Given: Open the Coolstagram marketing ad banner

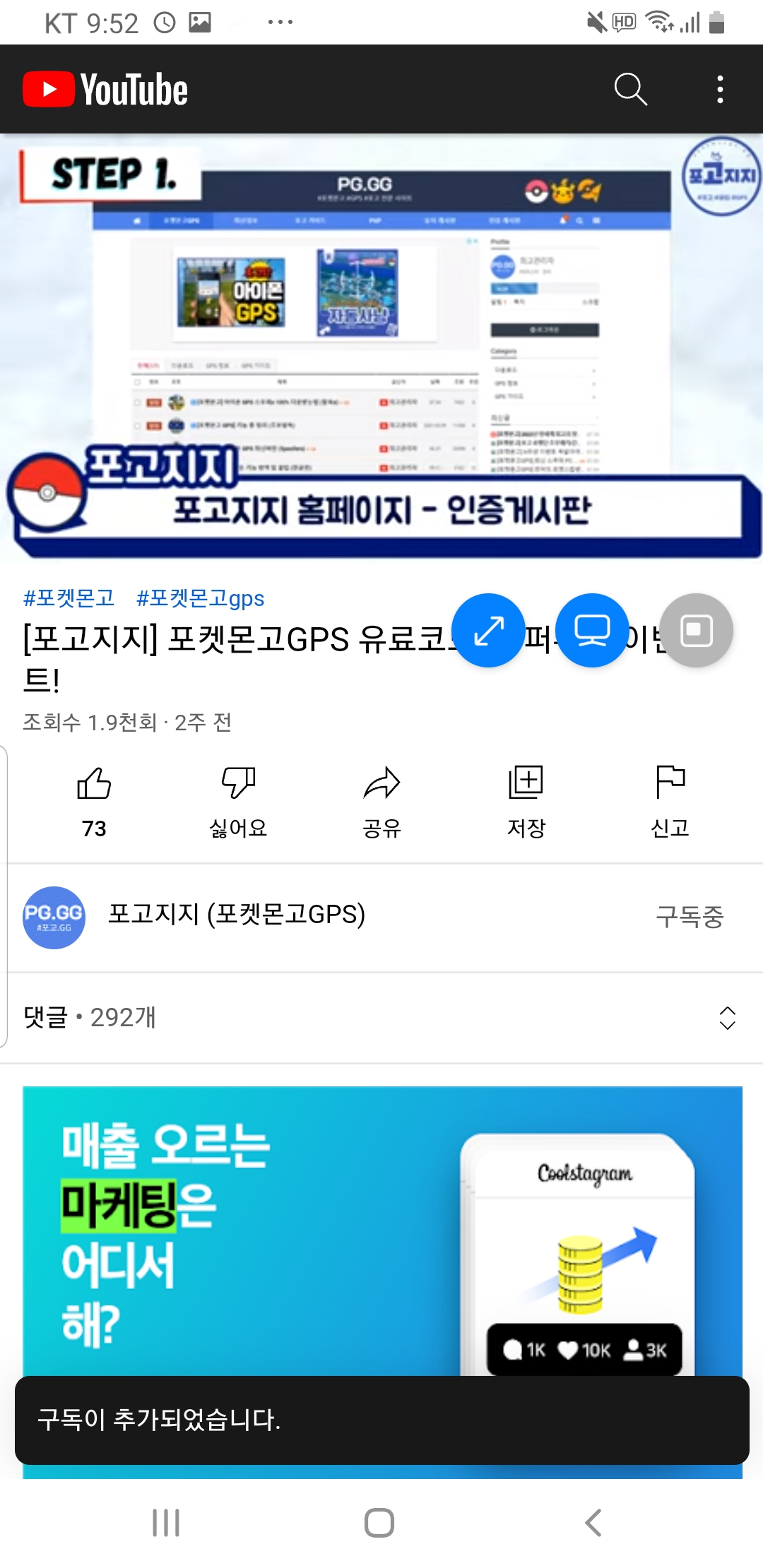Looking at the screenshot, I should tap(381, 1229).
